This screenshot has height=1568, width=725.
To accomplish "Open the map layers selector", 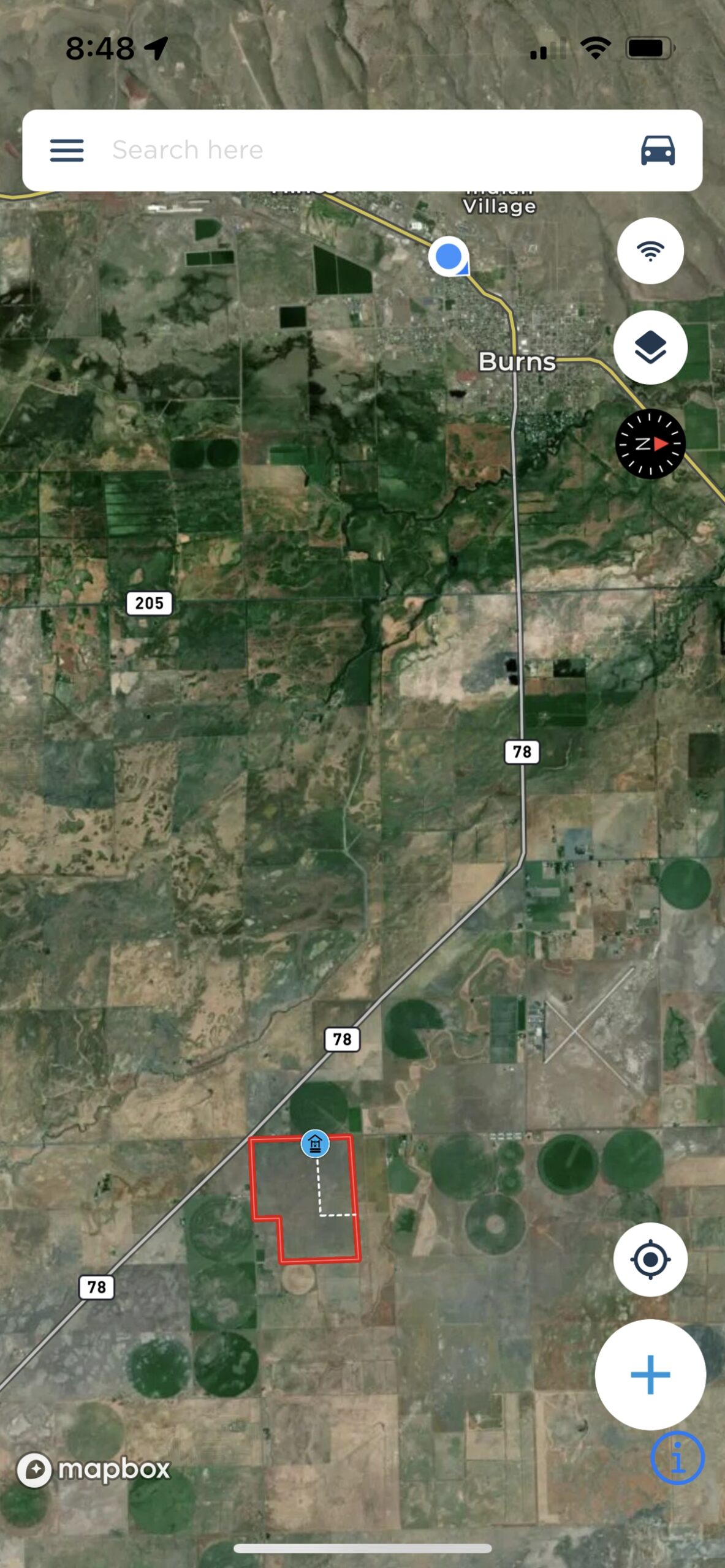I will (650, 347).
